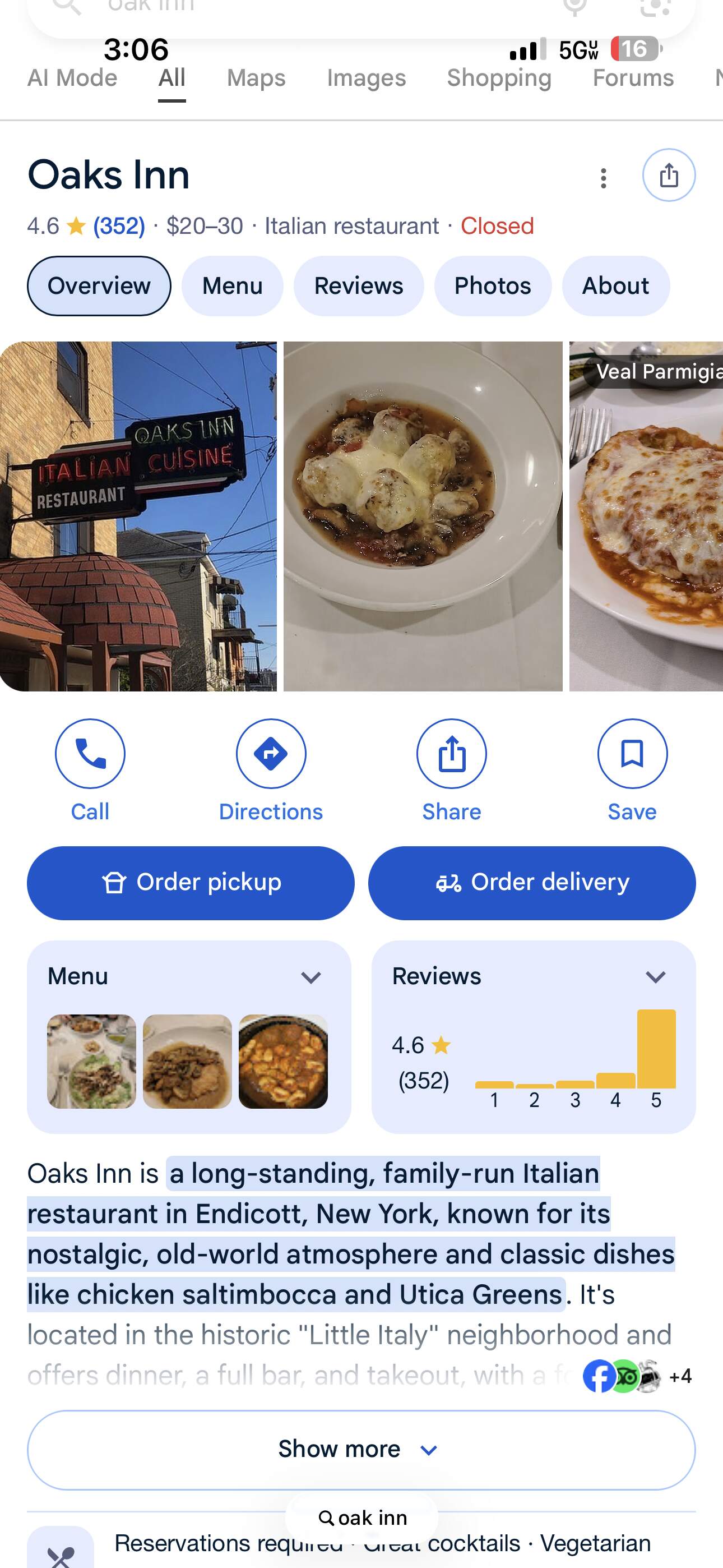Go to AI Mode tab
Screen dimensions: 723x1568
72,78
